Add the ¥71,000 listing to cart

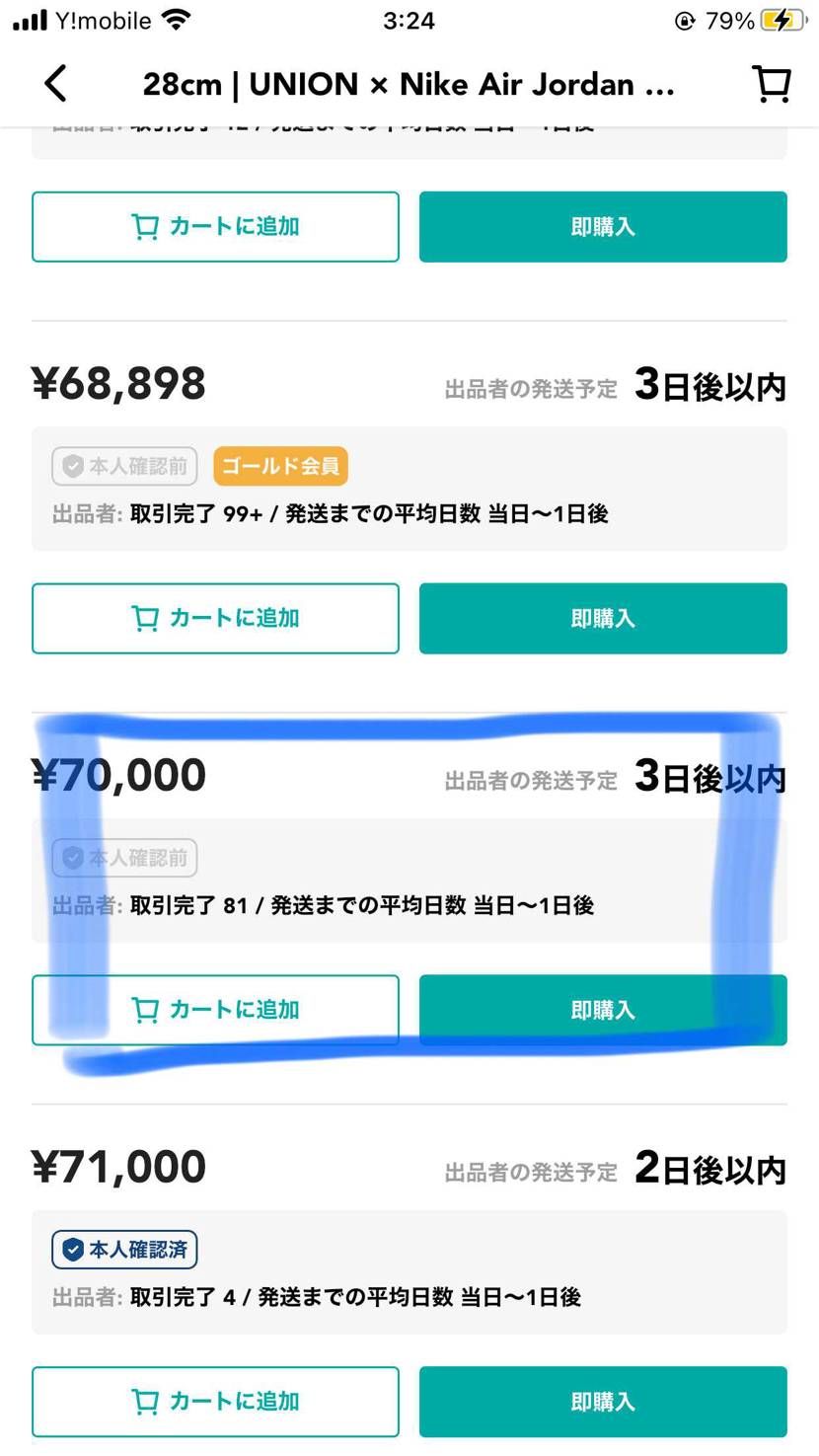(215, 1402)
